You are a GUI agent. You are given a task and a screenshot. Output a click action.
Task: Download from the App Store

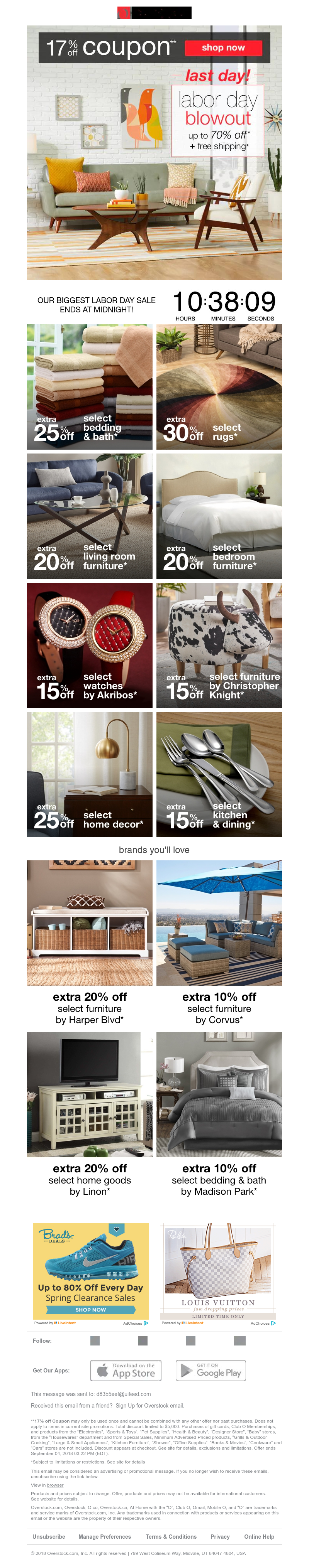[x=126, y=1370]
